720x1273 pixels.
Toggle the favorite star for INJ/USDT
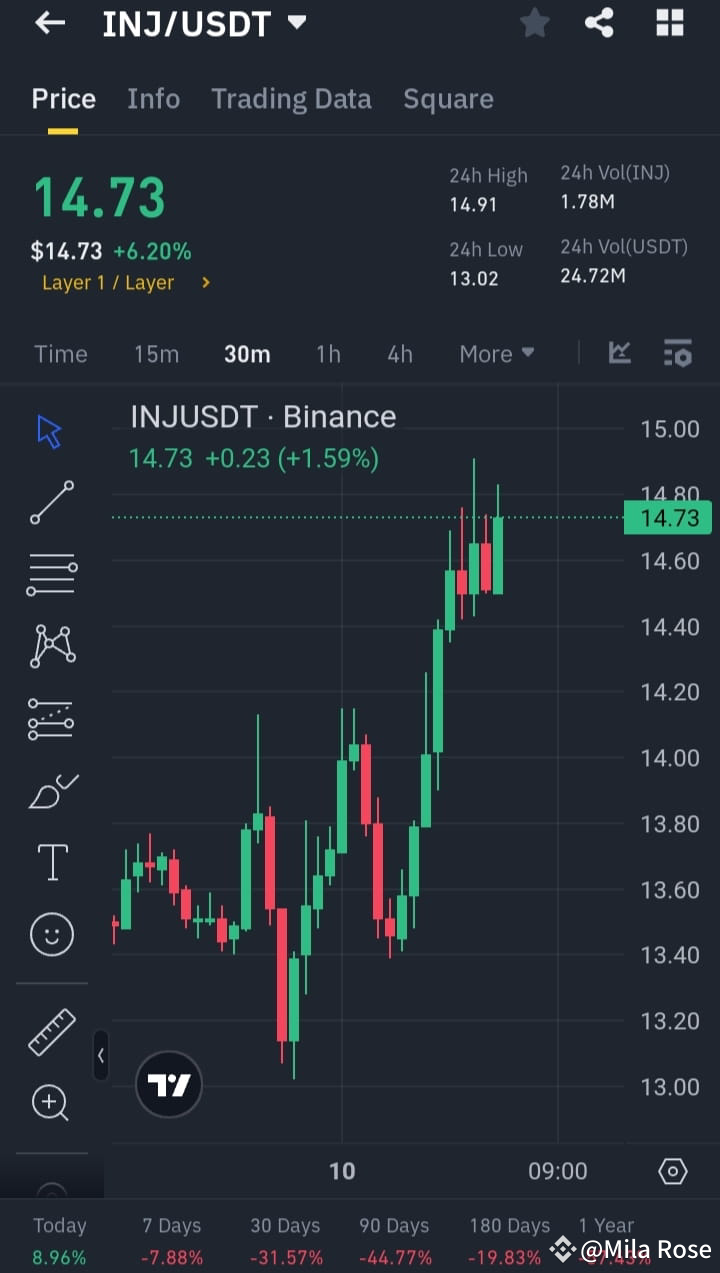(x=534, y=23)
